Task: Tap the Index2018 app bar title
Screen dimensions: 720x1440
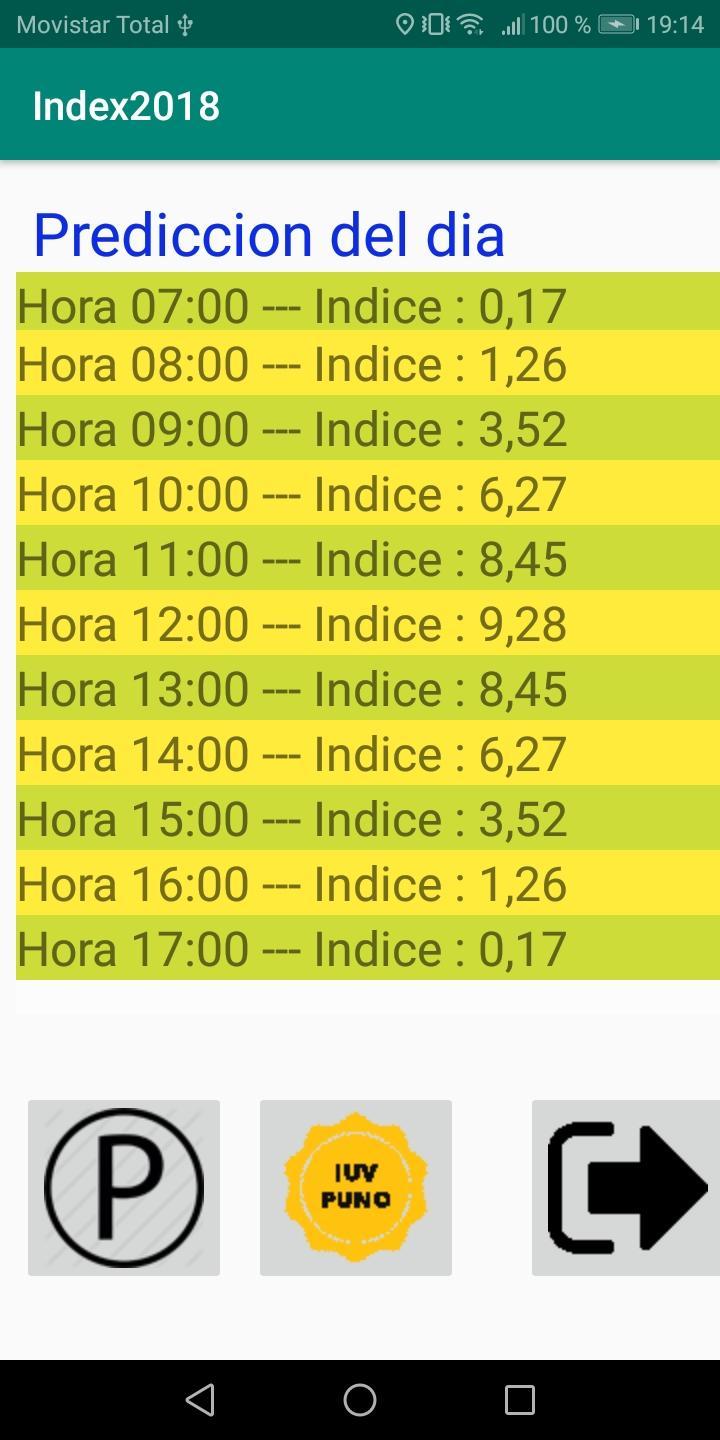Action: click(125, 104)
